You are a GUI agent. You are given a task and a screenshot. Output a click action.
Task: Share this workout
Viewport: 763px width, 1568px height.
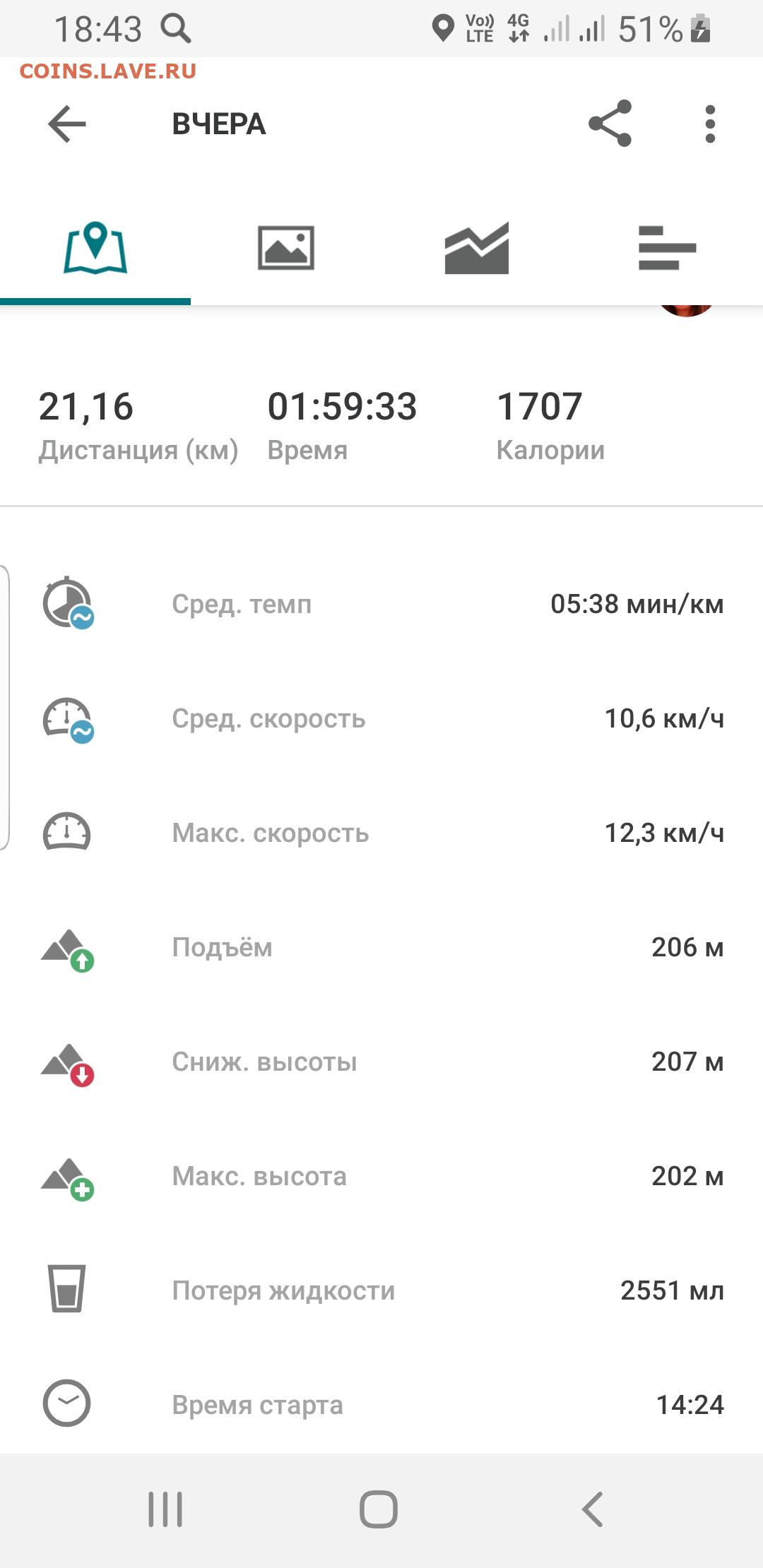(610, 124)
